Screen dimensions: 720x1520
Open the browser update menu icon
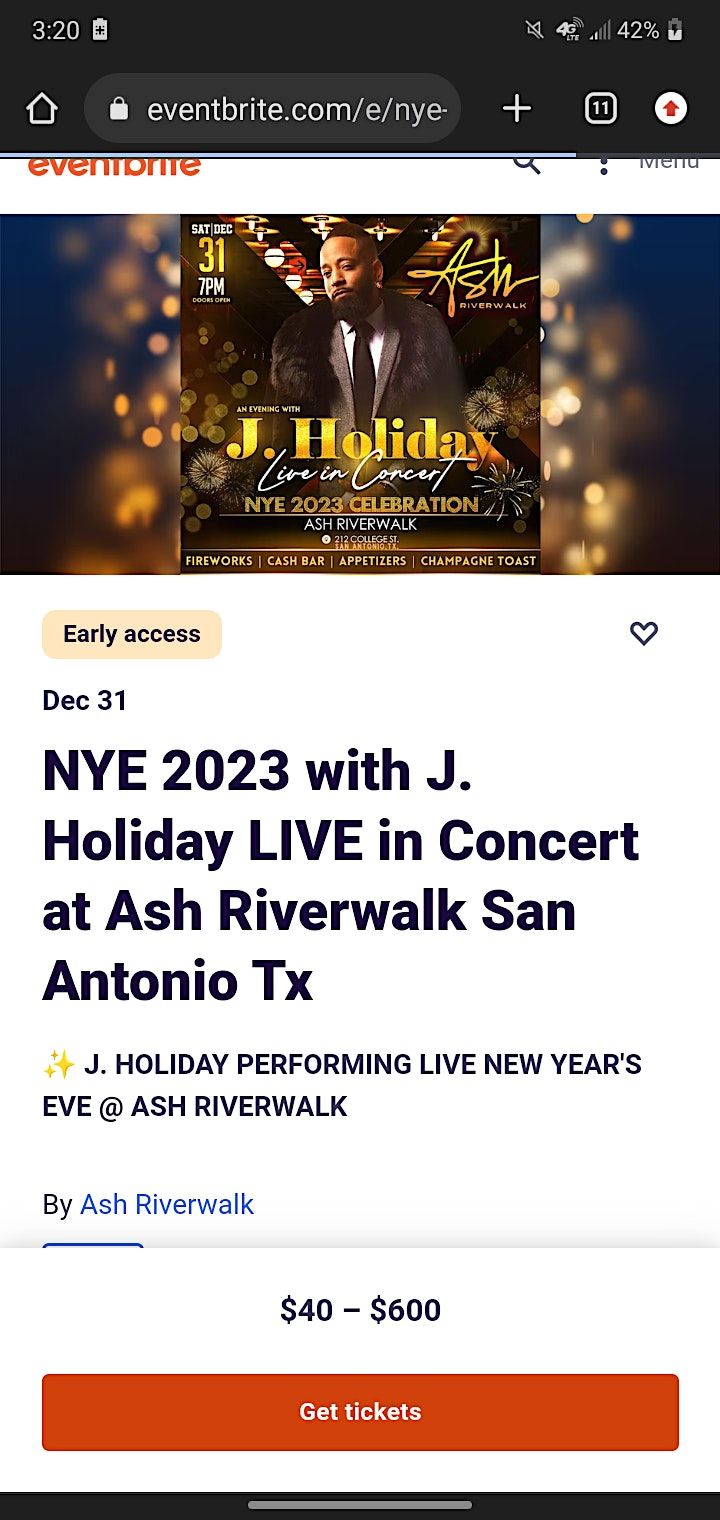click(x=671, y=109)
